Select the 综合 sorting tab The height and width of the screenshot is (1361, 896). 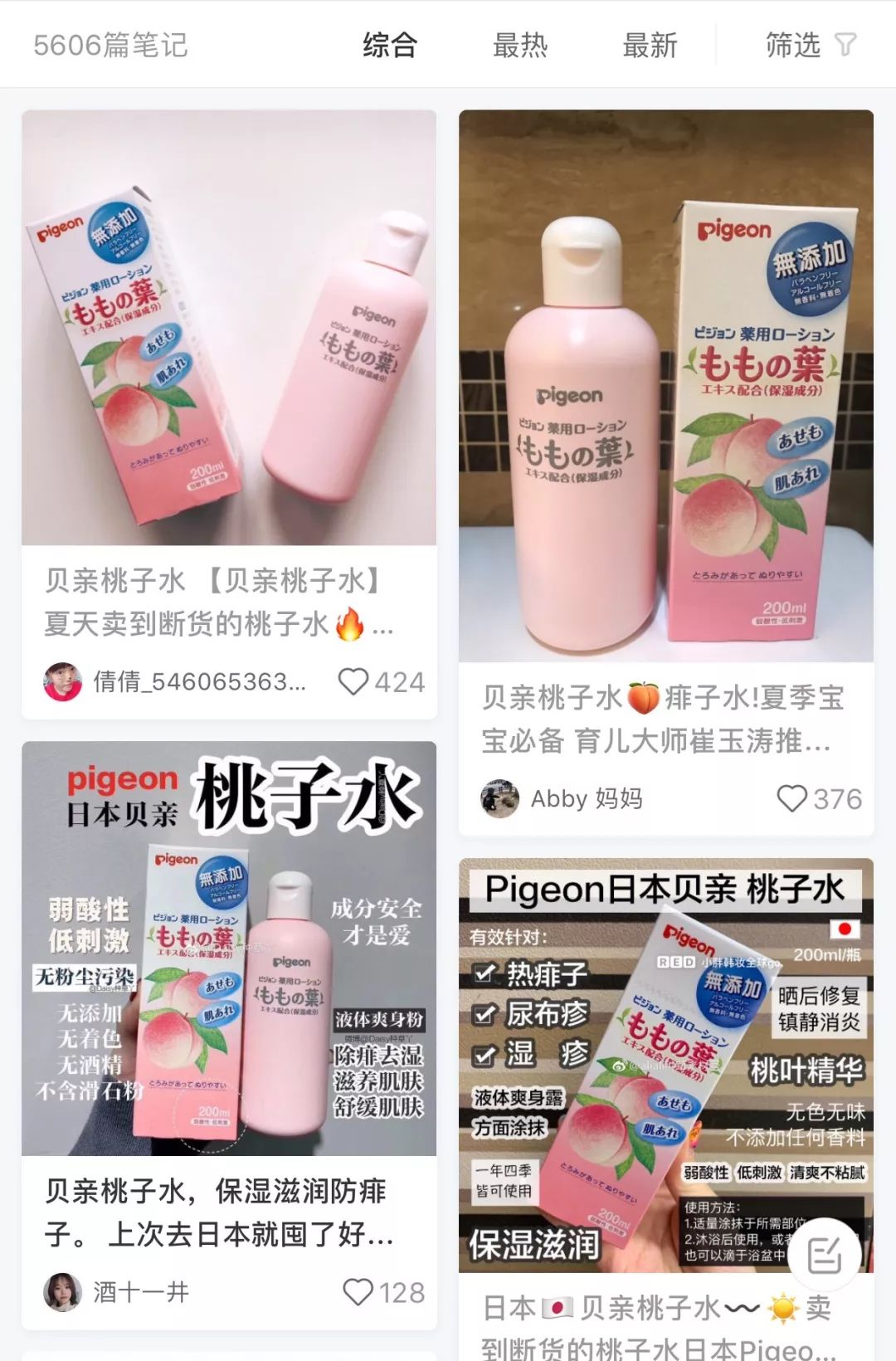coord(388,47)
